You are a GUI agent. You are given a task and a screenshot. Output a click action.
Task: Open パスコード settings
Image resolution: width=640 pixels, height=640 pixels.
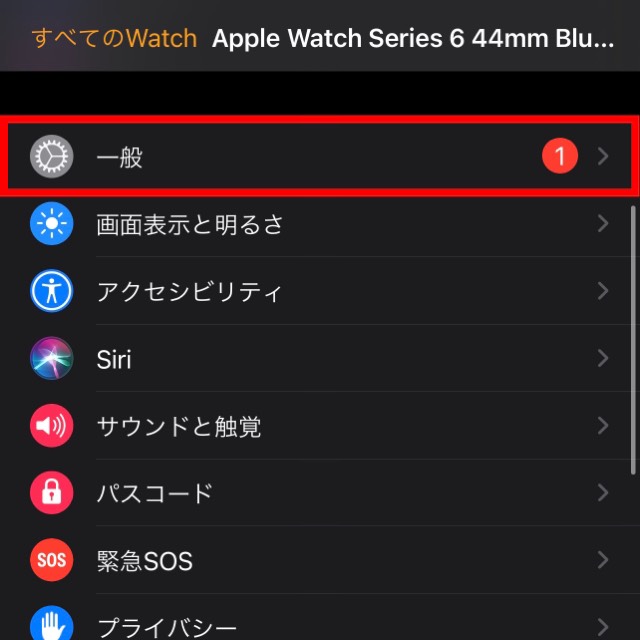click(x=320, y=493)
